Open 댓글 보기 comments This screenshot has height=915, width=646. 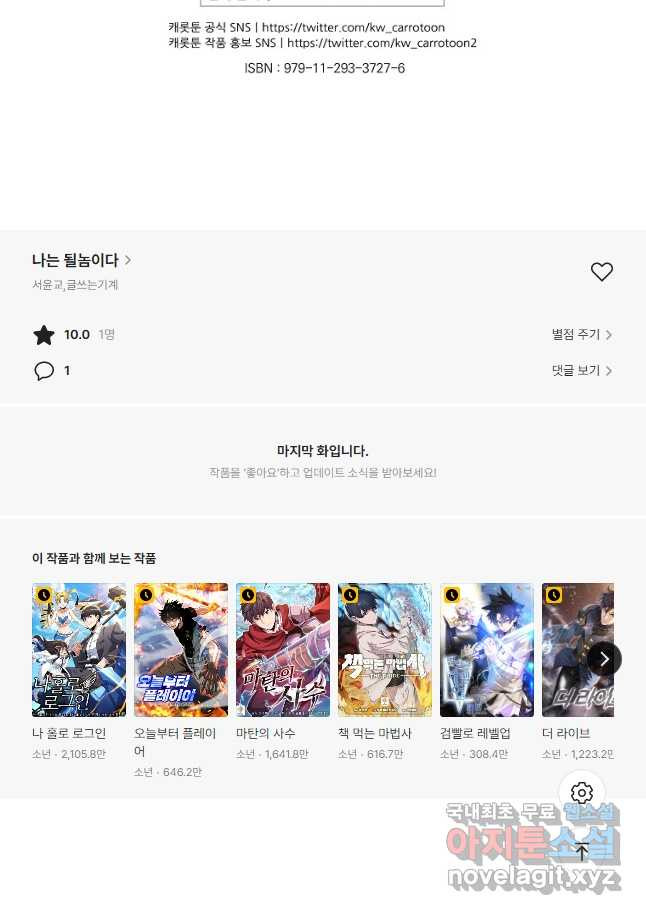(582, 371)
